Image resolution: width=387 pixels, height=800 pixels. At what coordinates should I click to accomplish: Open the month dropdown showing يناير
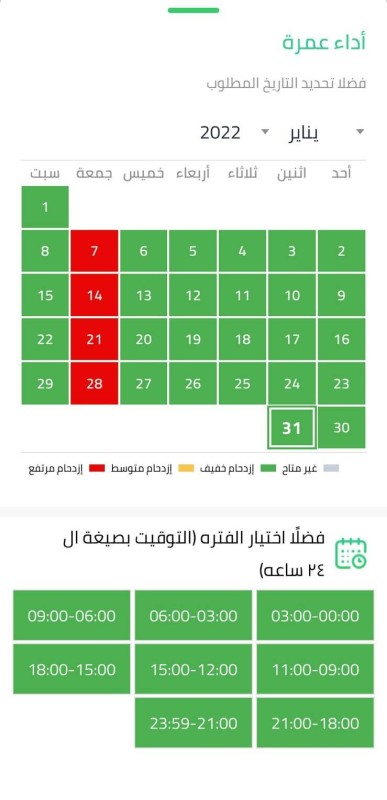(326, 133)
